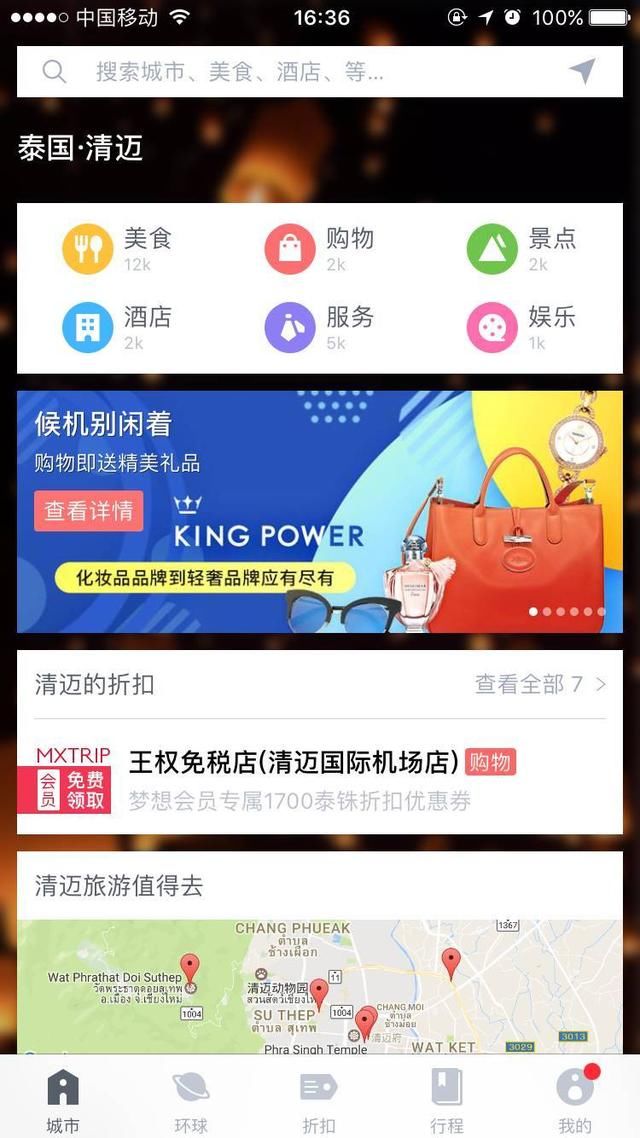Viewport: 640px width, 1138px height.
Task: Open the 购物 category
Action: click(x=320, y=248)
